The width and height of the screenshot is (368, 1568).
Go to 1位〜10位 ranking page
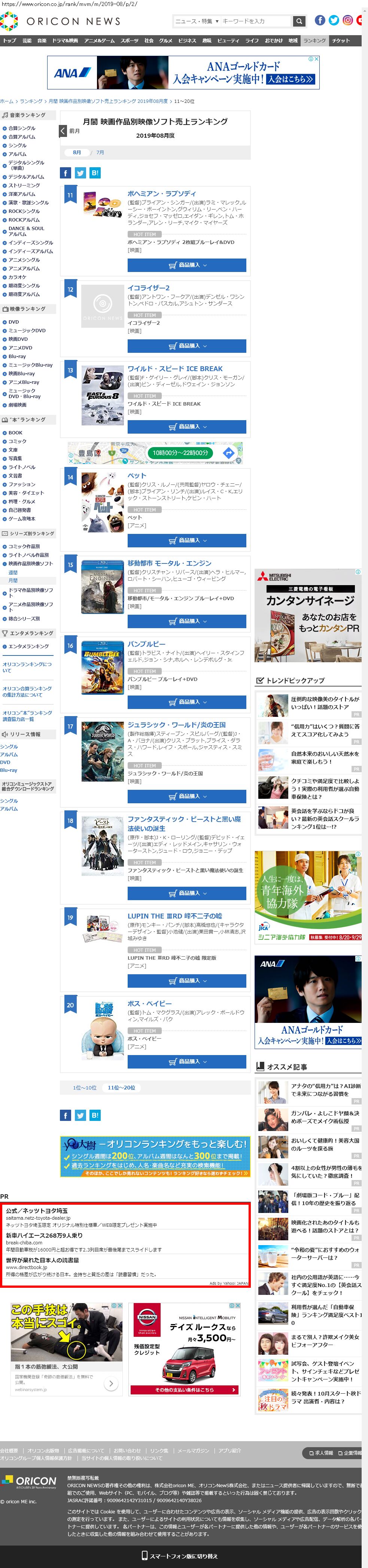coord(85,1088)
